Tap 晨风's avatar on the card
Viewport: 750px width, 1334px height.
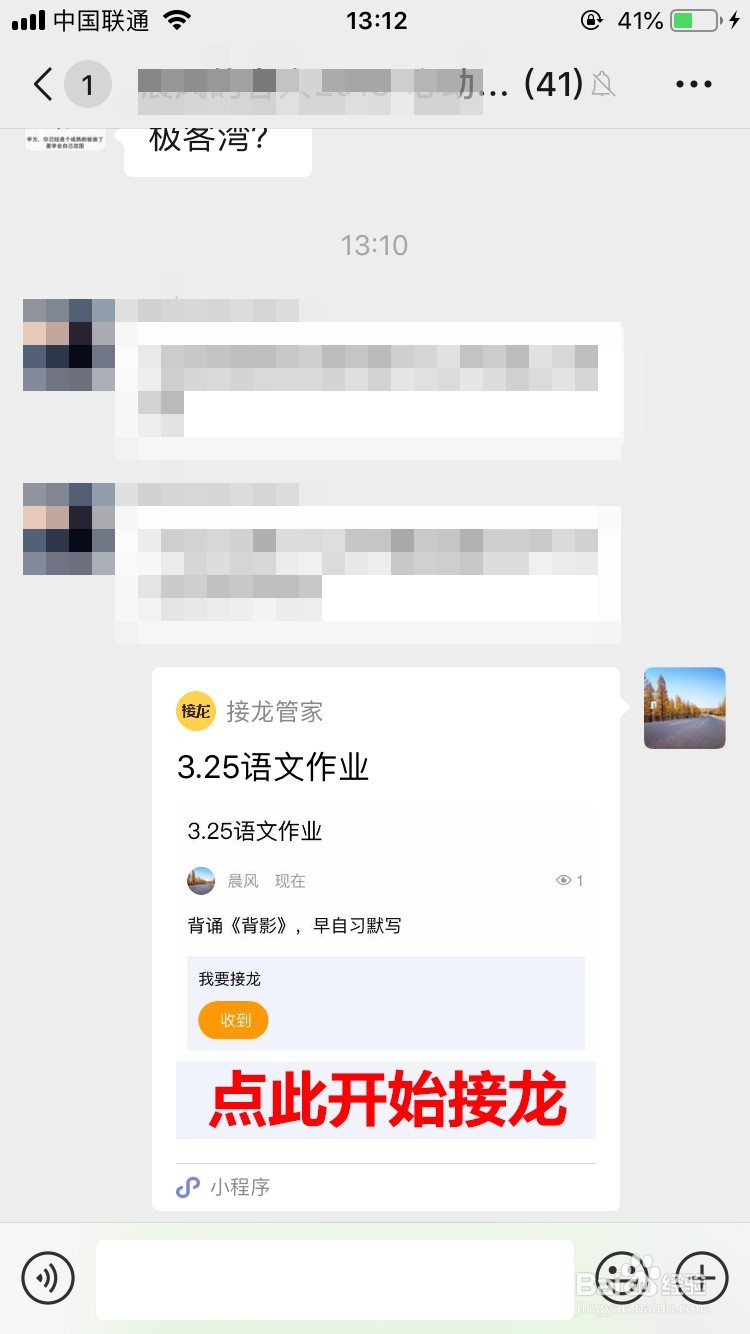[x=200, y=880]
